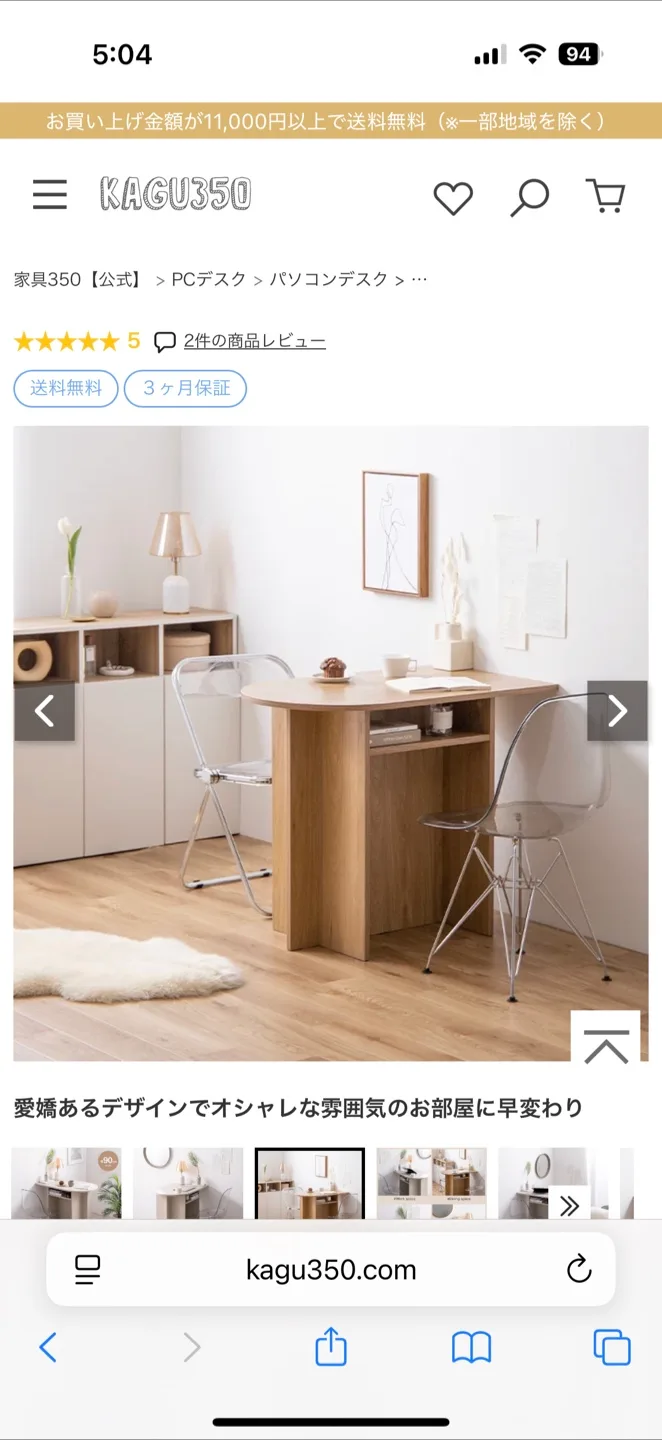
Task: Select the second product thumbnail
Action: coord(188,1184)
